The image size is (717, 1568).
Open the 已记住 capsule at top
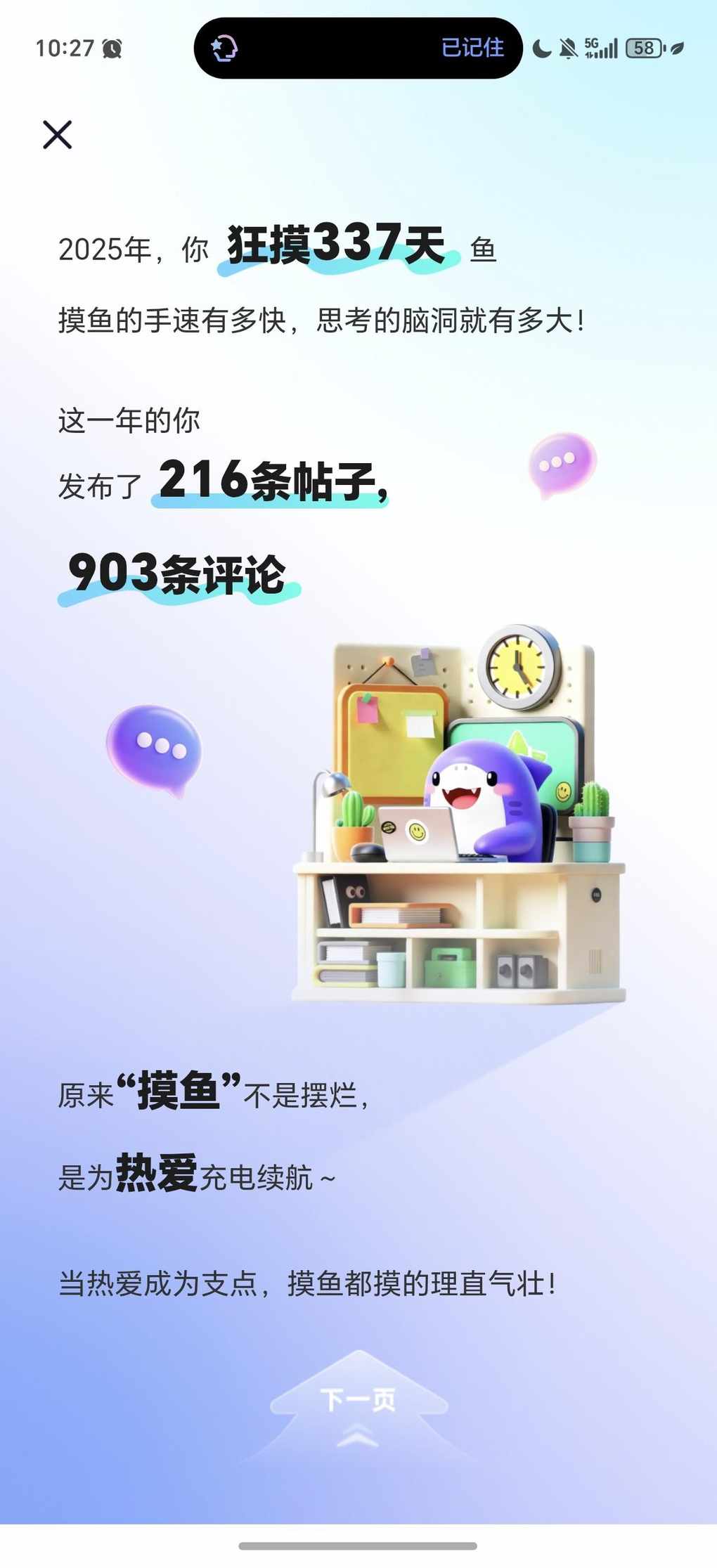358,48
